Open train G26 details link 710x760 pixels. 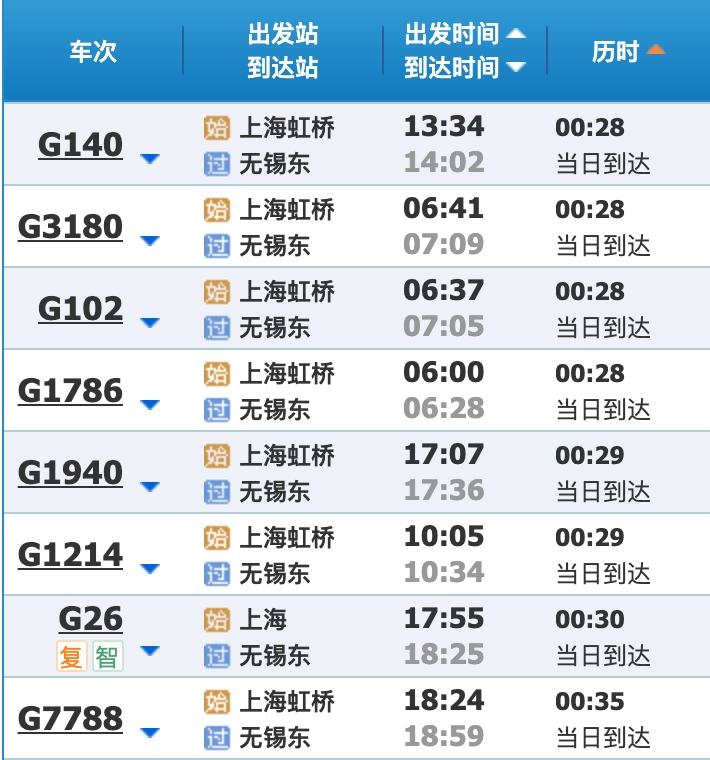click(90, 619)
